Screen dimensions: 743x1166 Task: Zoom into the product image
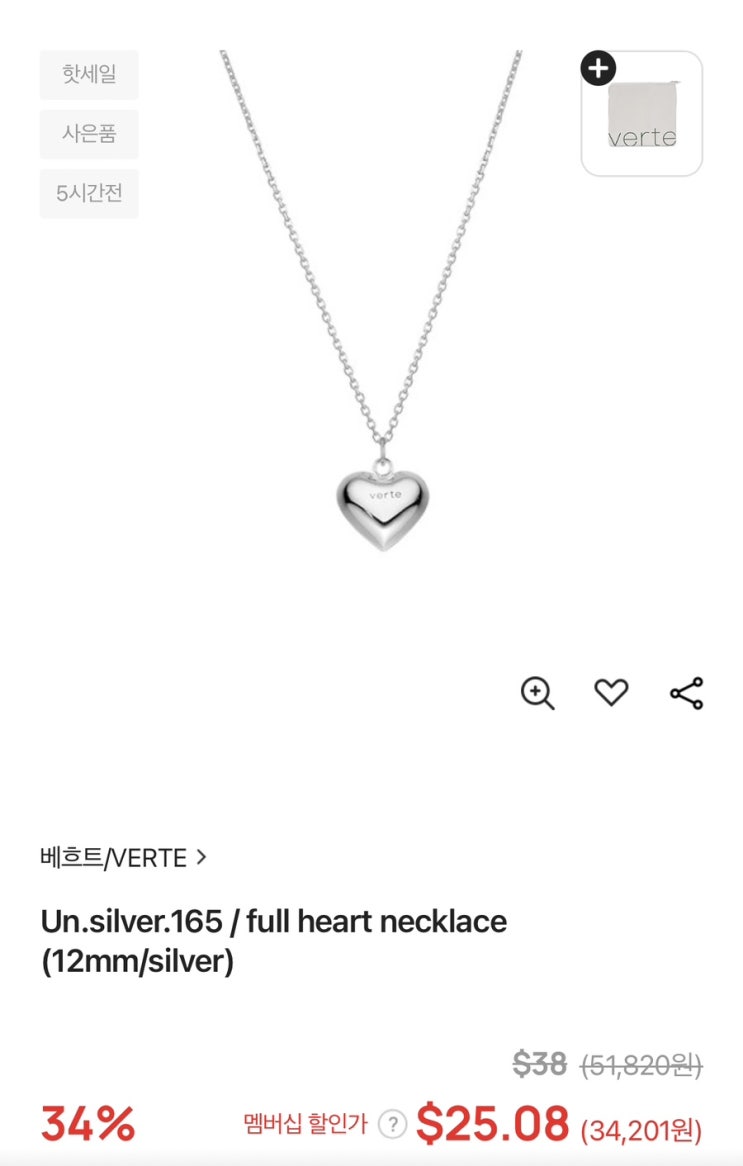(x=537, y=693)
